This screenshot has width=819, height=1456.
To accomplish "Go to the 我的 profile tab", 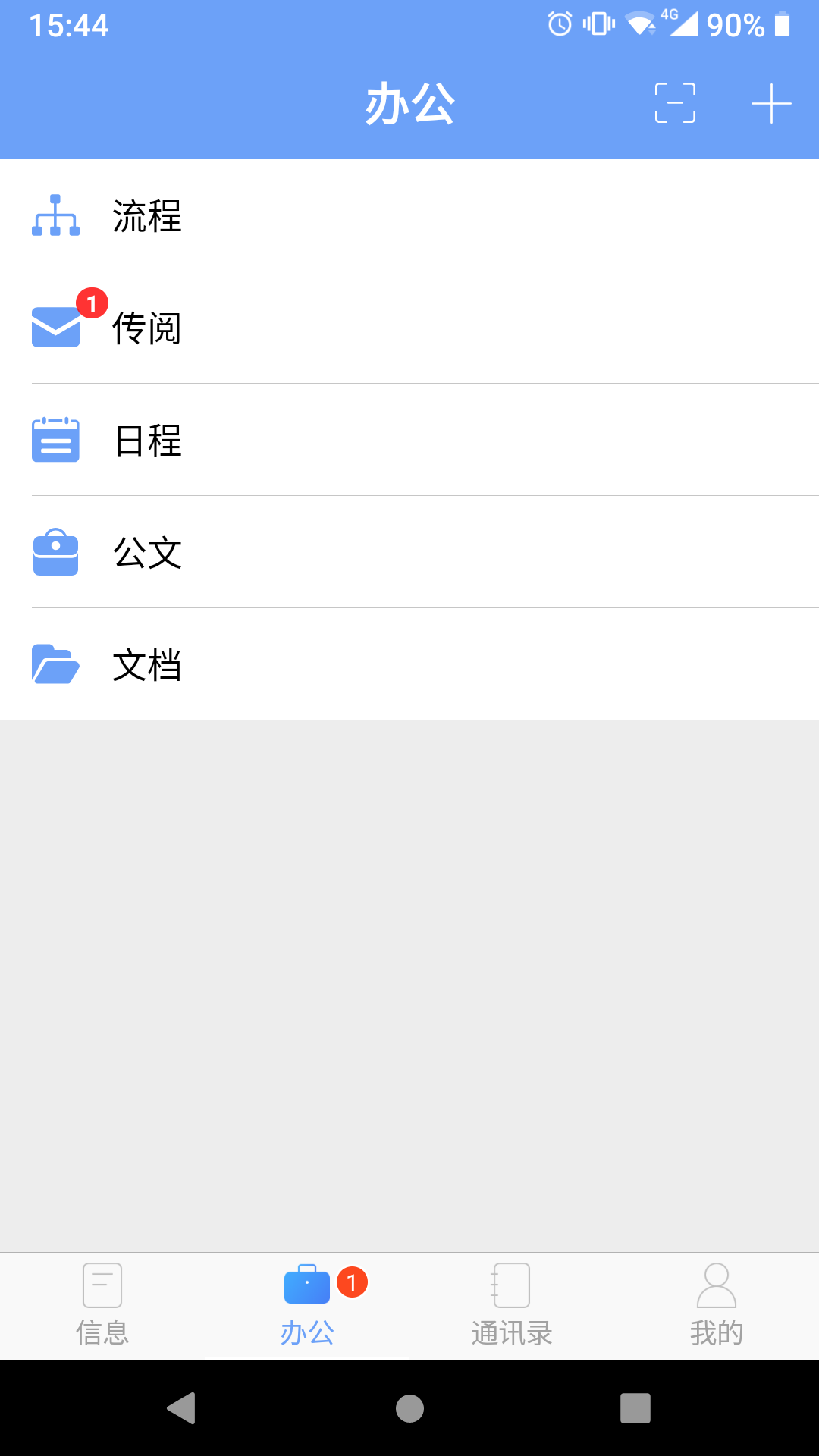I will point(717,1306).
